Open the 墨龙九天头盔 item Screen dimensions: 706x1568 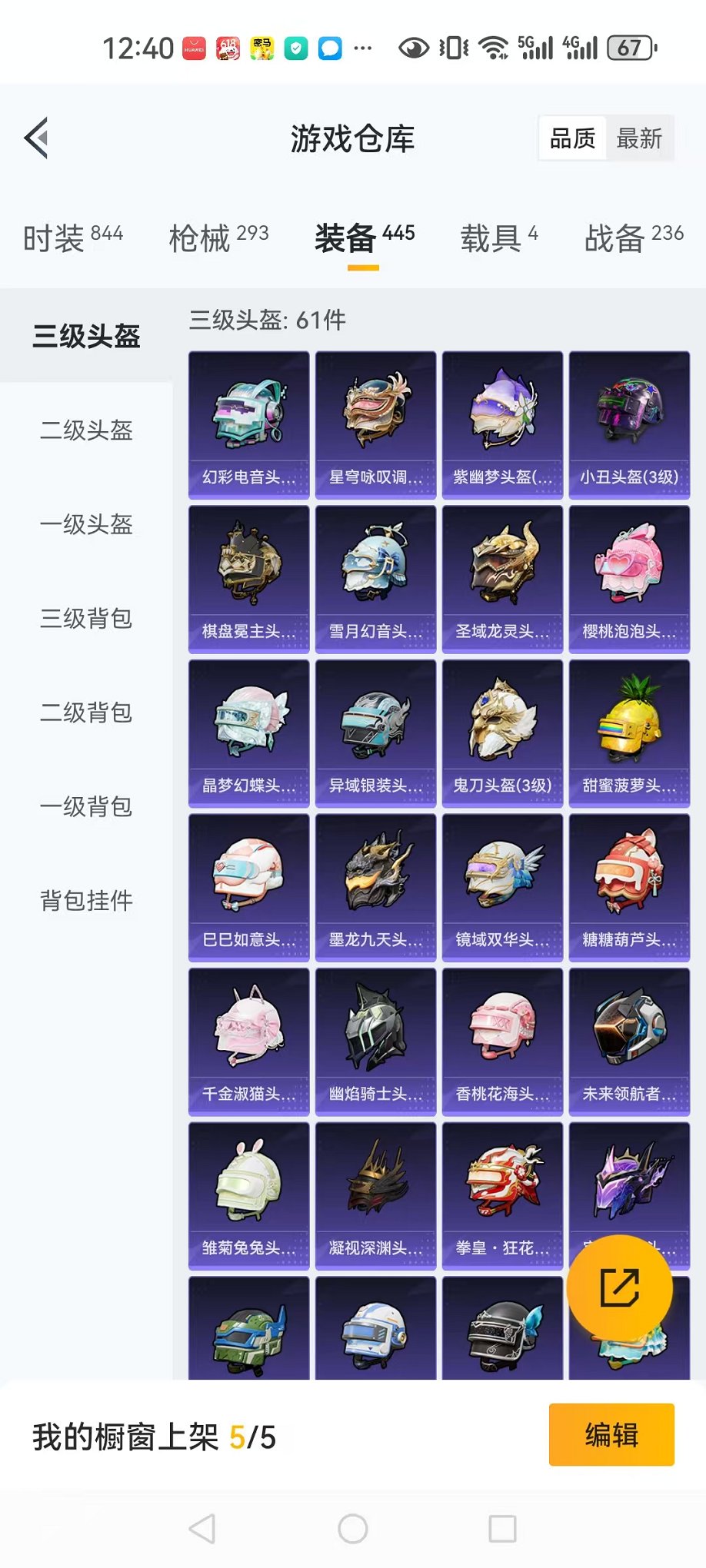point(375,888)
